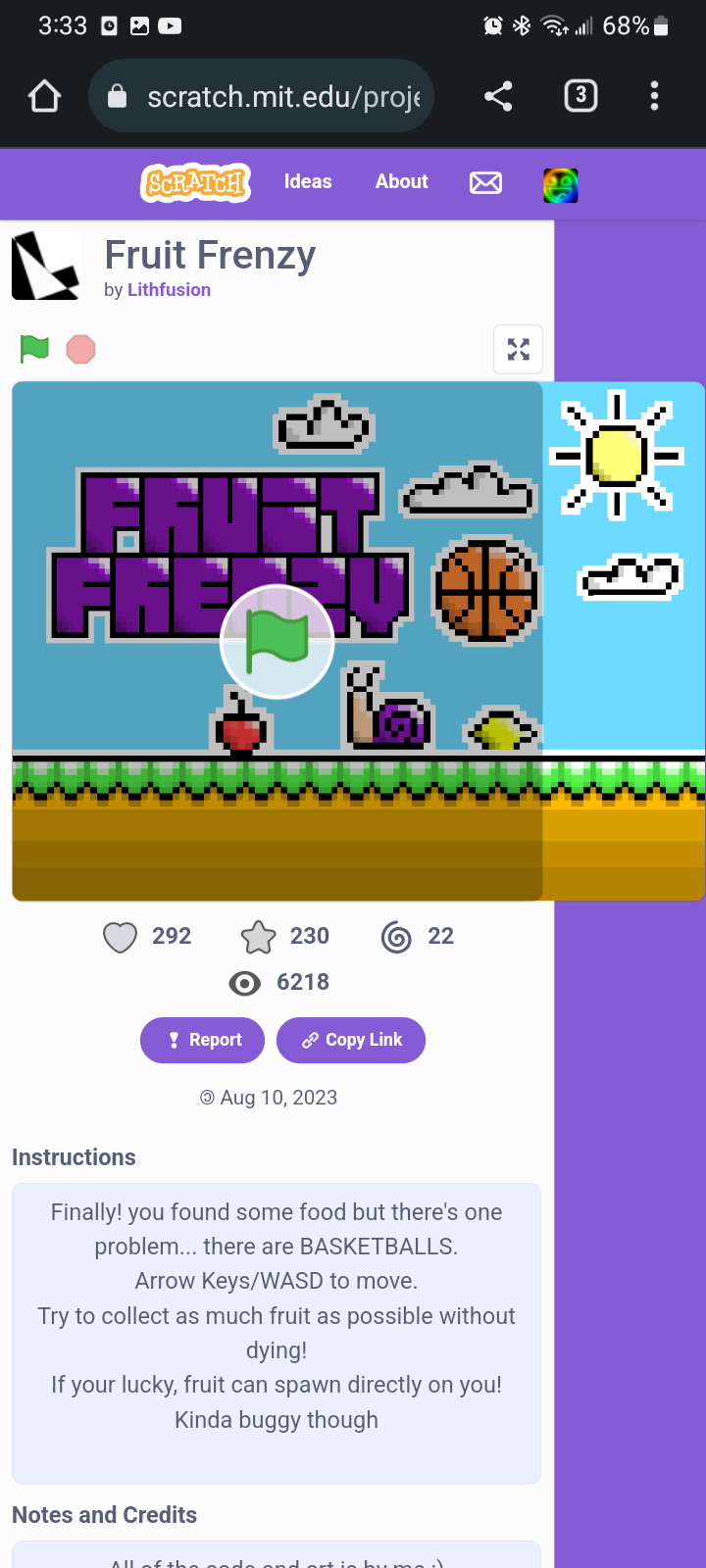This screenshot has width=706, height=1568.
Task: Tap the project author's avatar
Action: pos(45,266)
